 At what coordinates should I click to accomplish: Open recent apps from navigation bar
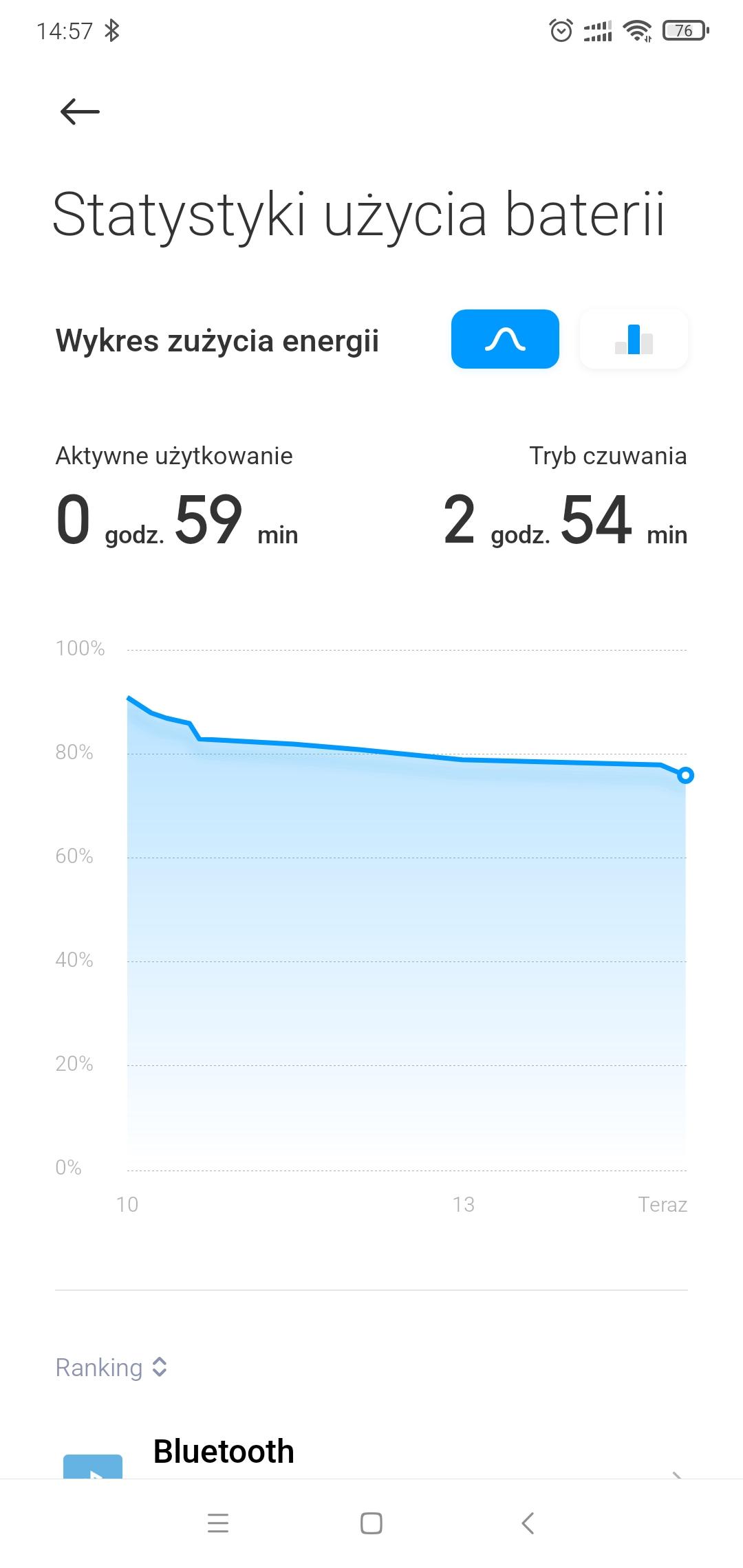pos(217,1523)
